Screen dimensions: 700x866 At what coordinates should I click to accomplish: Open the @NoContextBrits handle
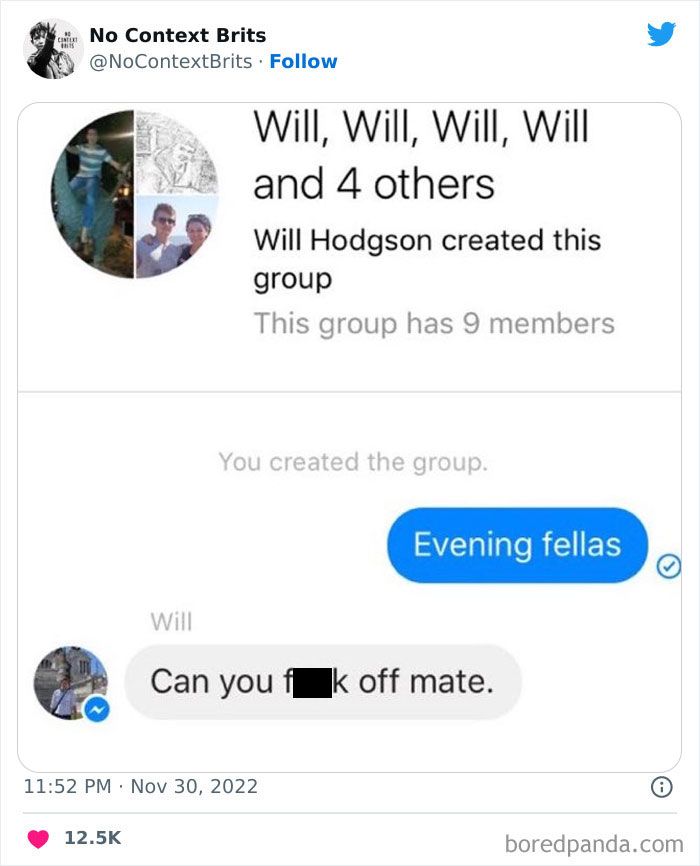[171, 62]
